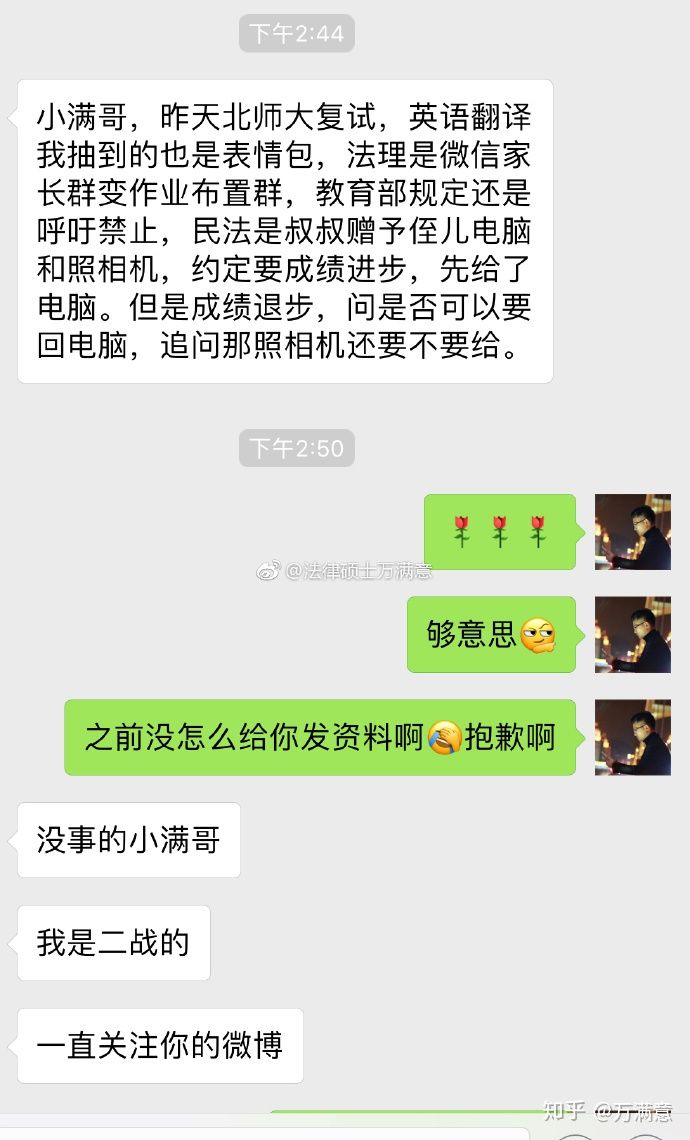The image size is (690, 1140).
Task: Open profile avatar beside 之前没怎么给你发资料啊 message
Action: (x=632, y=737)
